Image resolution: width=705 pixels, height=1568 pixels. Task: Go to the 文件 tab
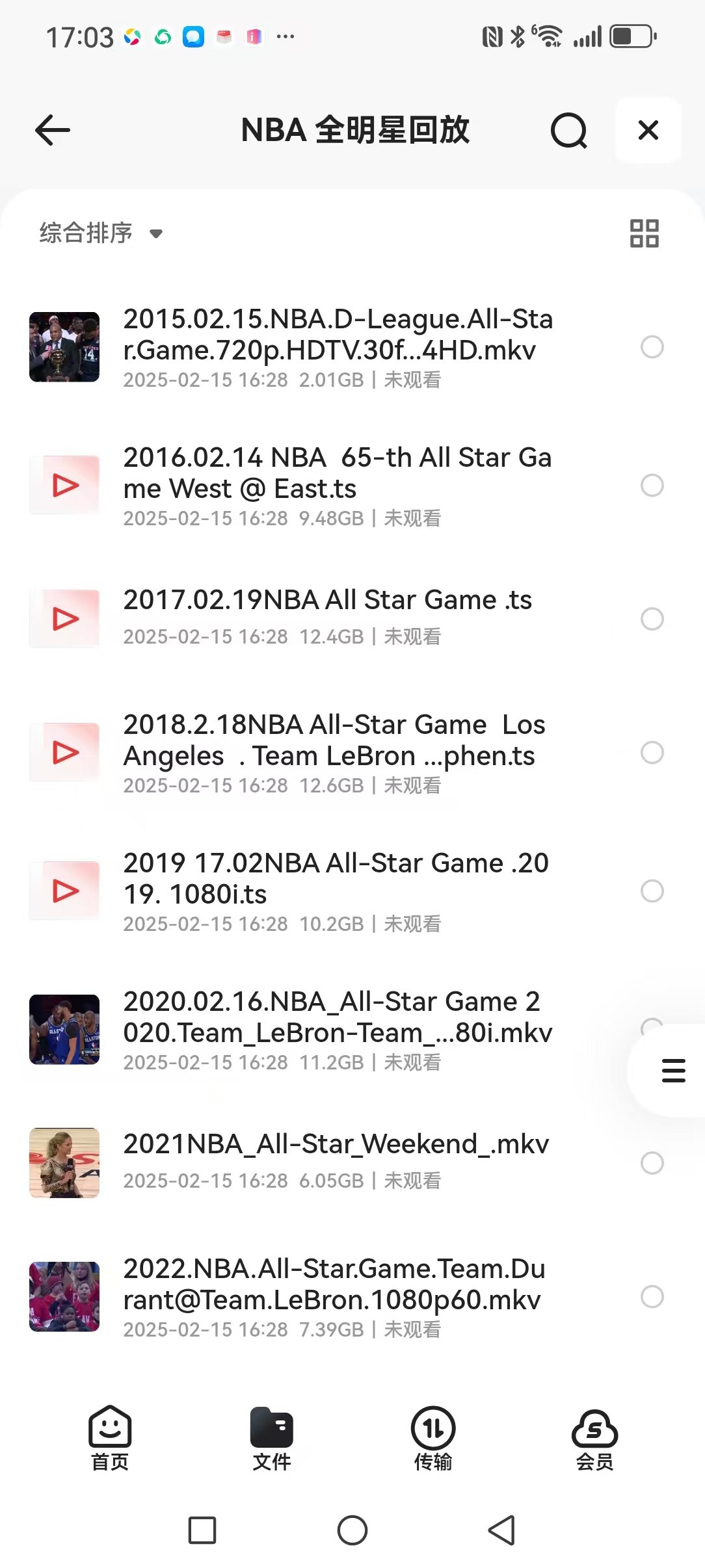[x=272, y=1439]
